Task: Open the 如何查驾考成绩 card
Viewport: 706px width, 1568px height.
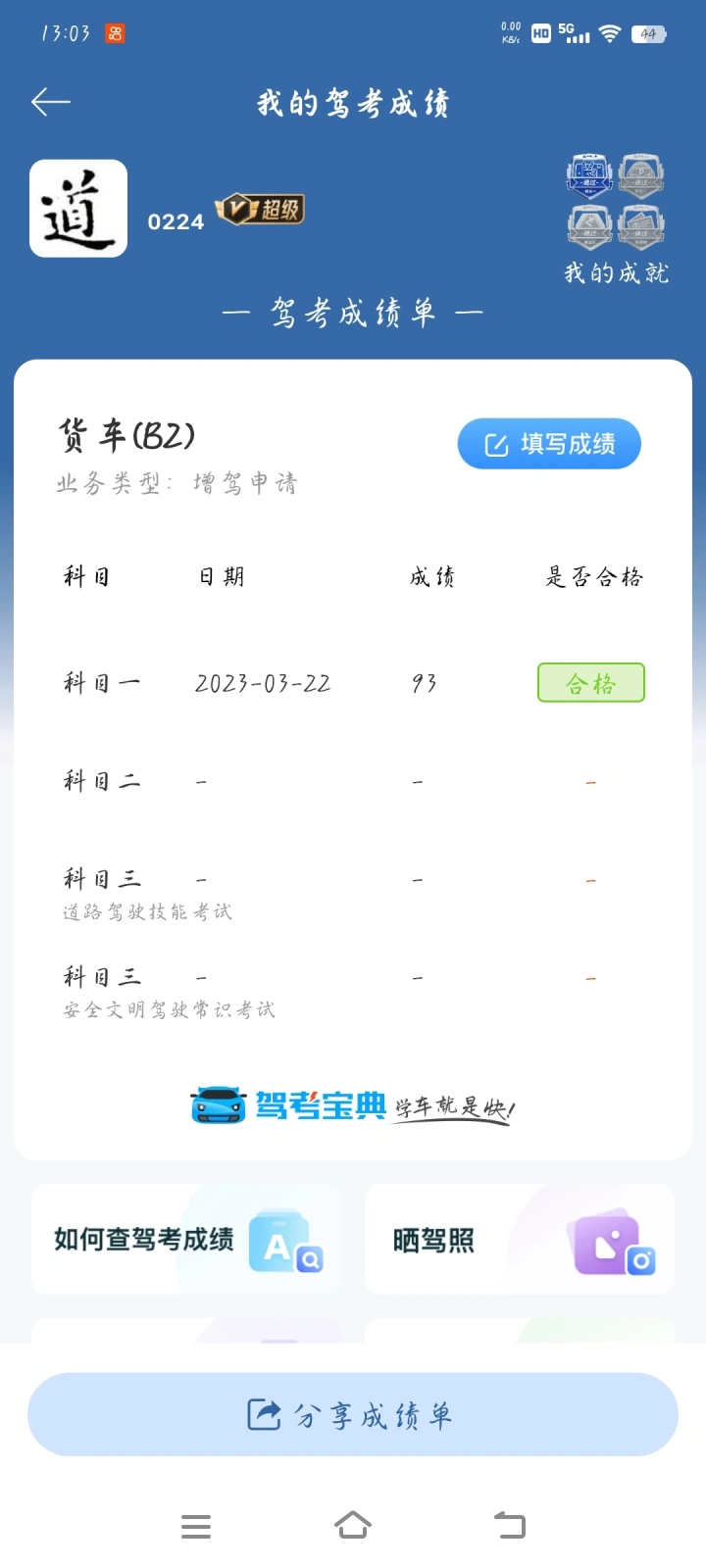Action: (187, 1240)
